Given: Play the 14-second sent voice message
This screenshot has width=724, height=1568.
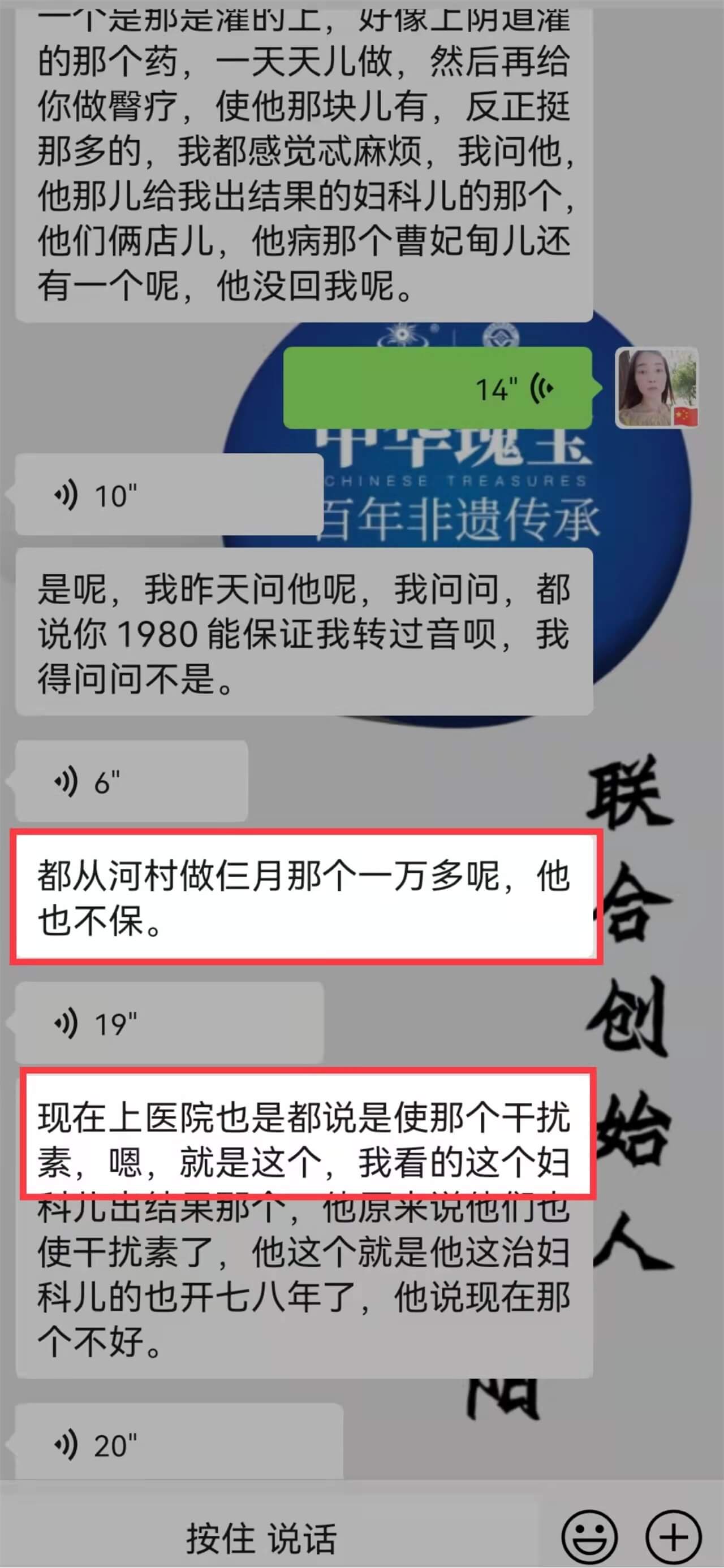Looking at the screenshot, I should (437, 388).
